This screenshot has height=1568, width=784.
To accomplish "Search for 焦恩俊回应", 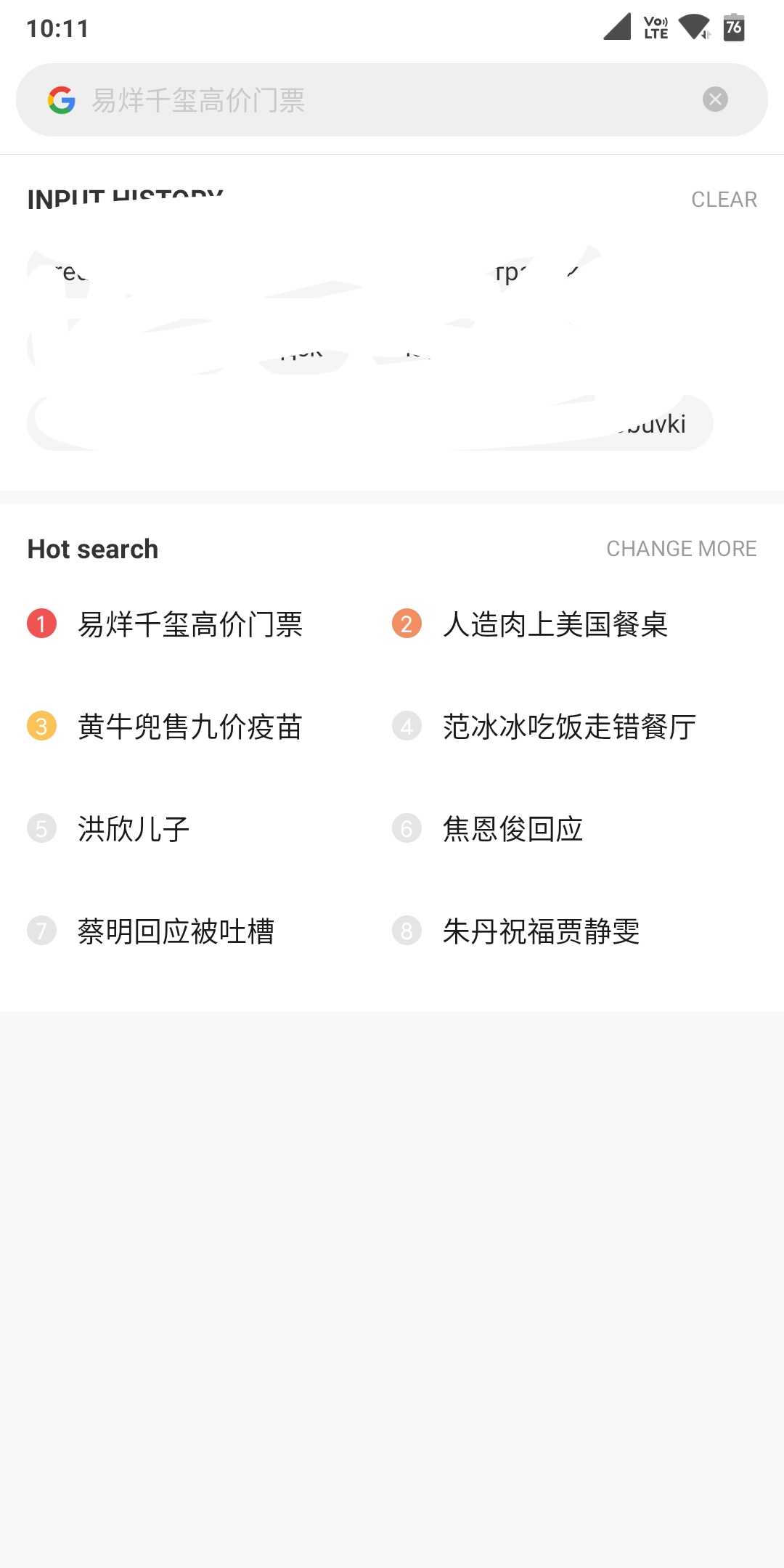I will point(513,829).
